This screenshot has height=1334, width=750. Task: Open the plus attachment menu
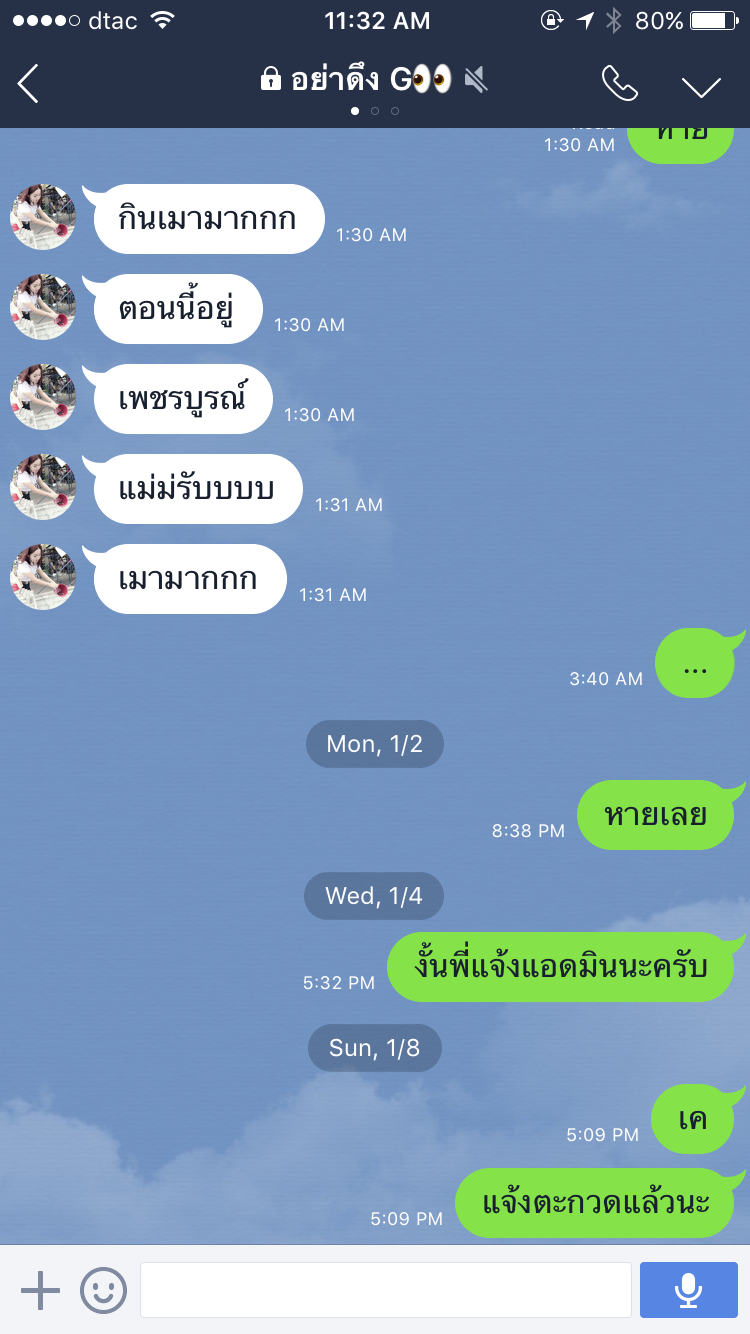[x=41, y=1290]
